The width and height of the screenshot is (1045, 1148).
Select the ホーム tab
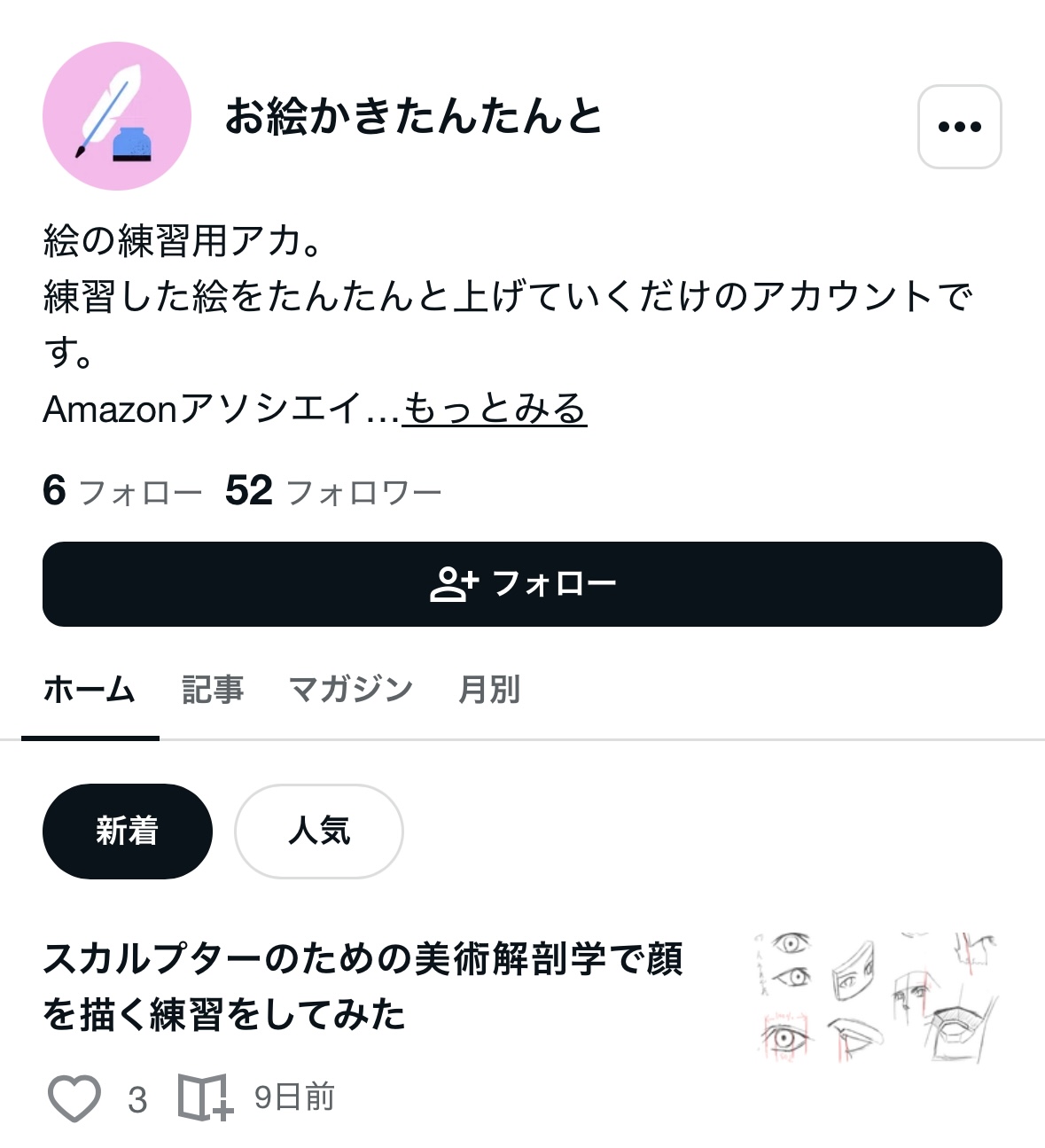coord(90,690)
